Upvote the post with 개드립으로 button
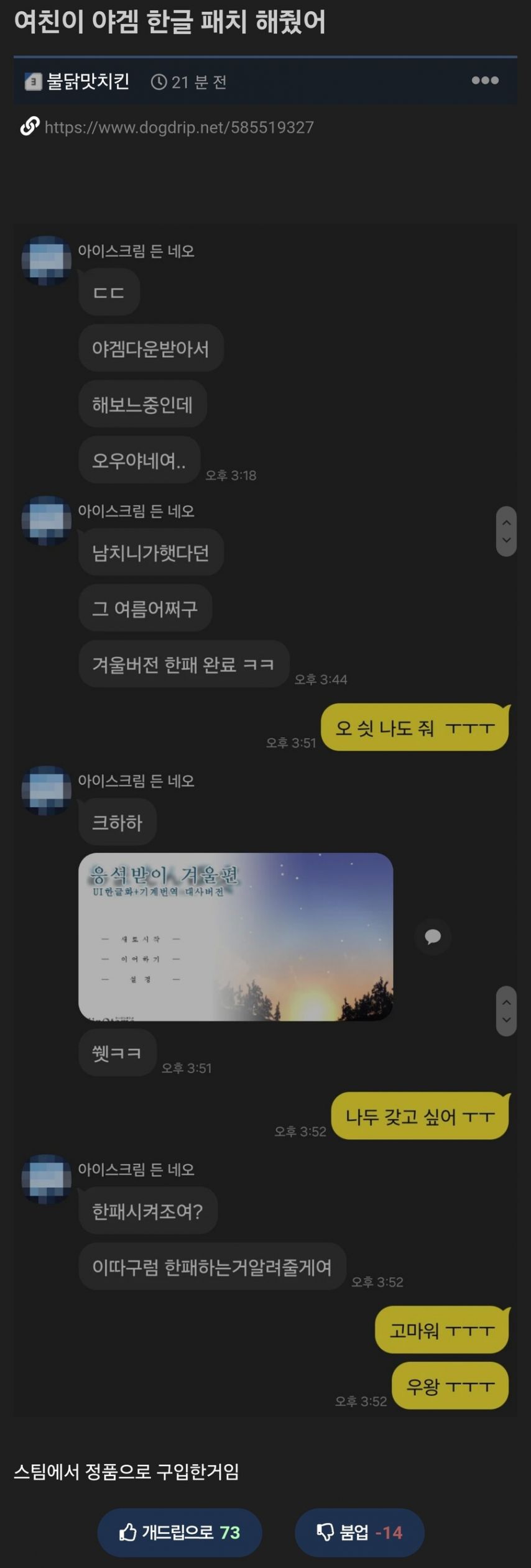 pos(179,1532)
